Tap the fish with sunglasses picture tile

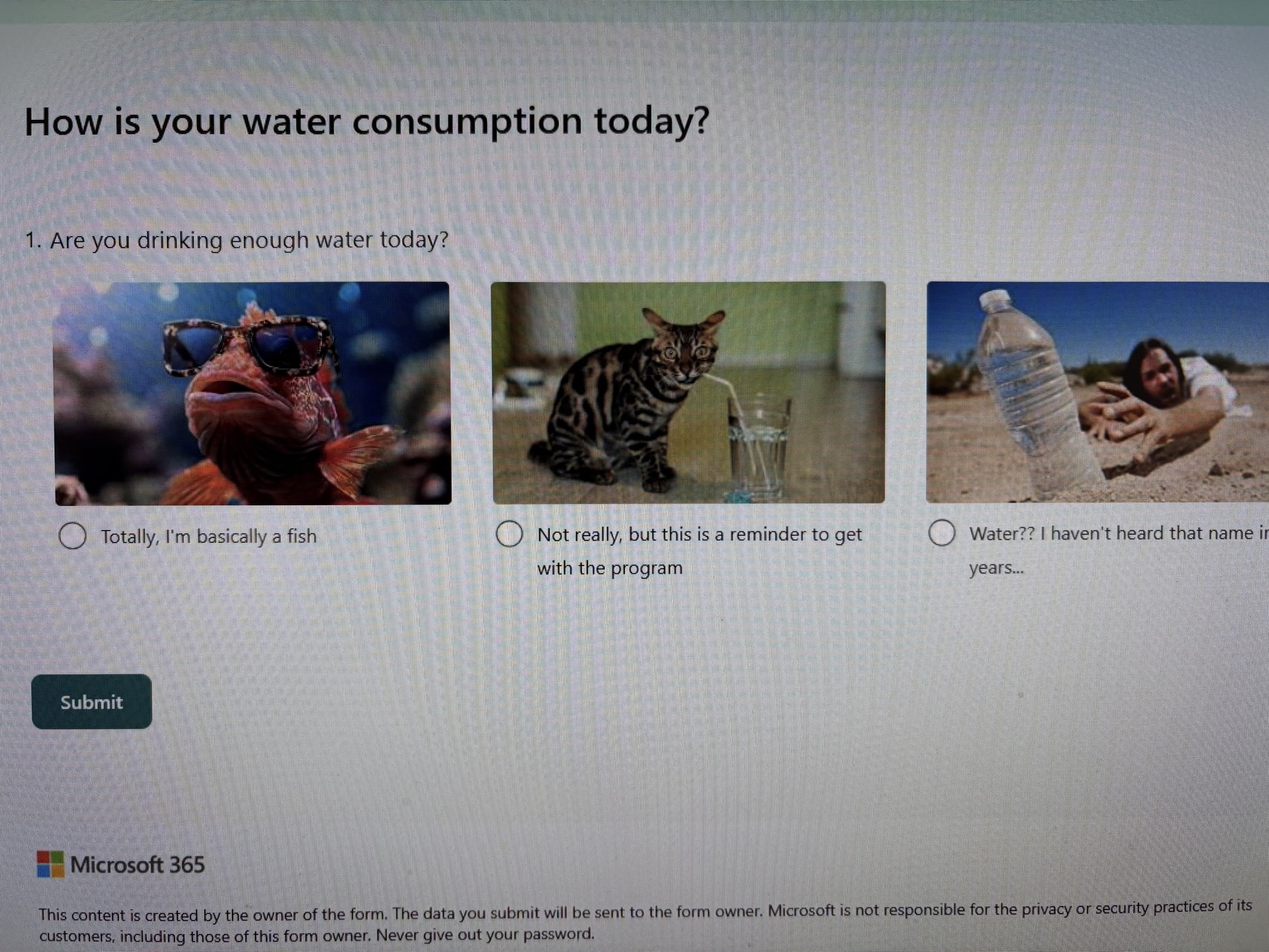[x=253, y=393]
